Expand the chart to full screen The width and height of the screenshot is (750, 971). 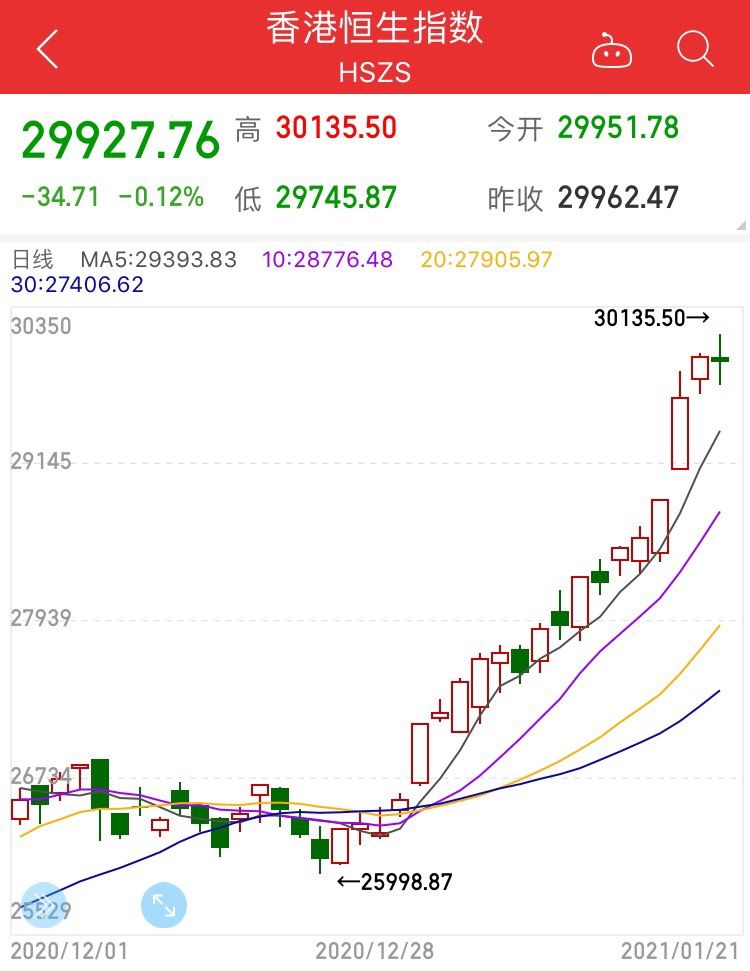point(164,905)
